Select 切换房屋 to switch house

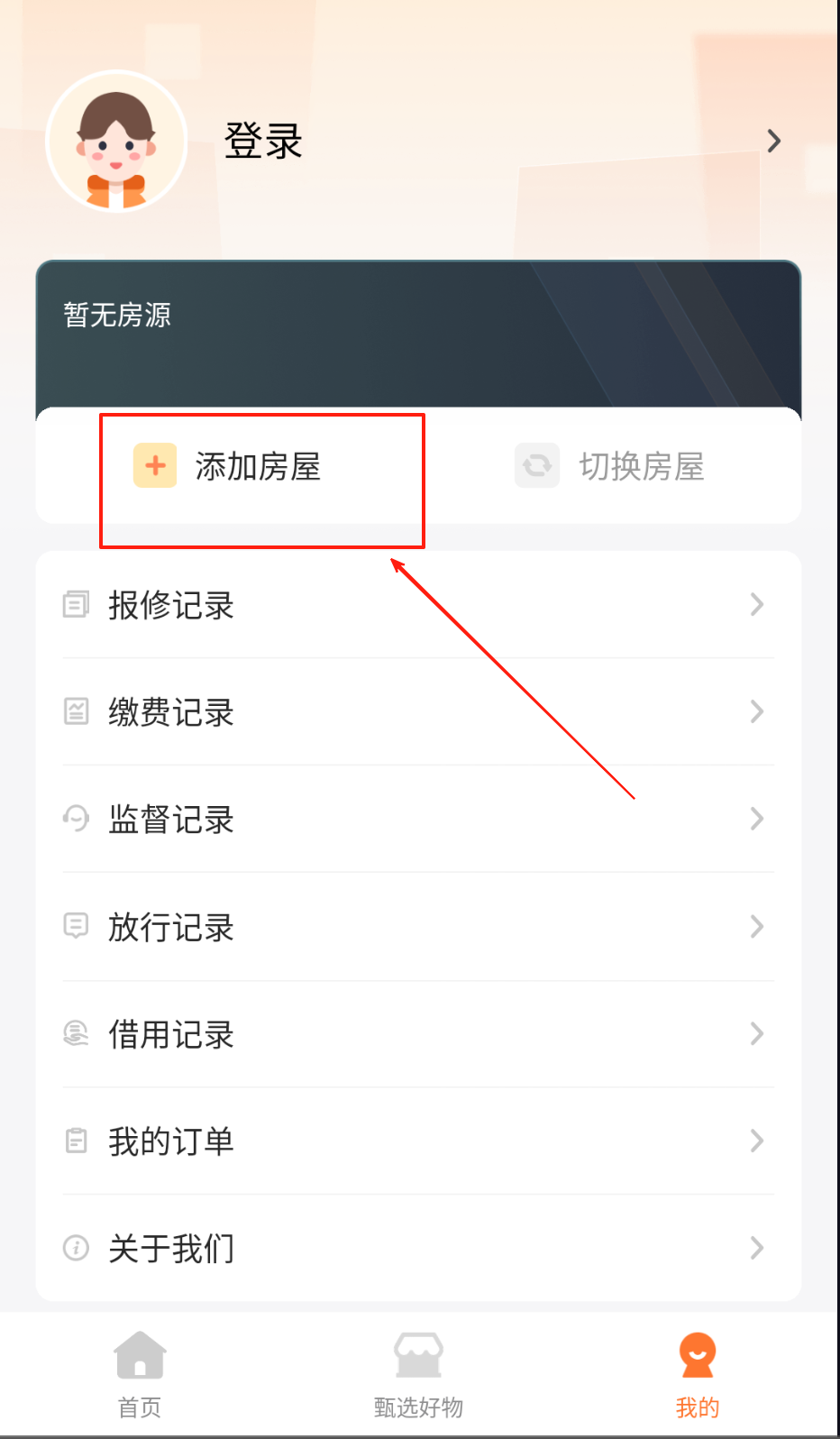click(x=610, y=466)
